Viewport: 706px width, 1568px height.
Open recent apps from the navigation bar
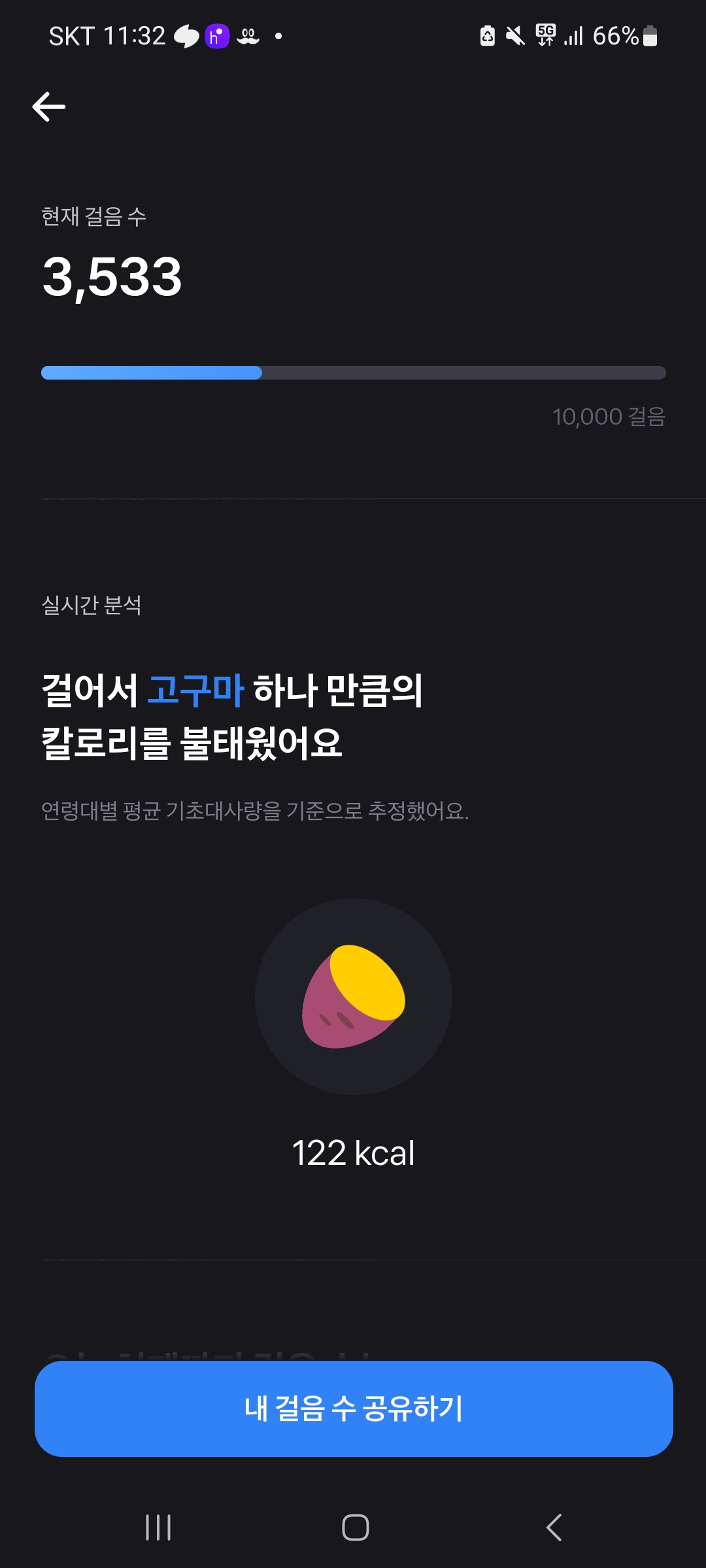158,1527
